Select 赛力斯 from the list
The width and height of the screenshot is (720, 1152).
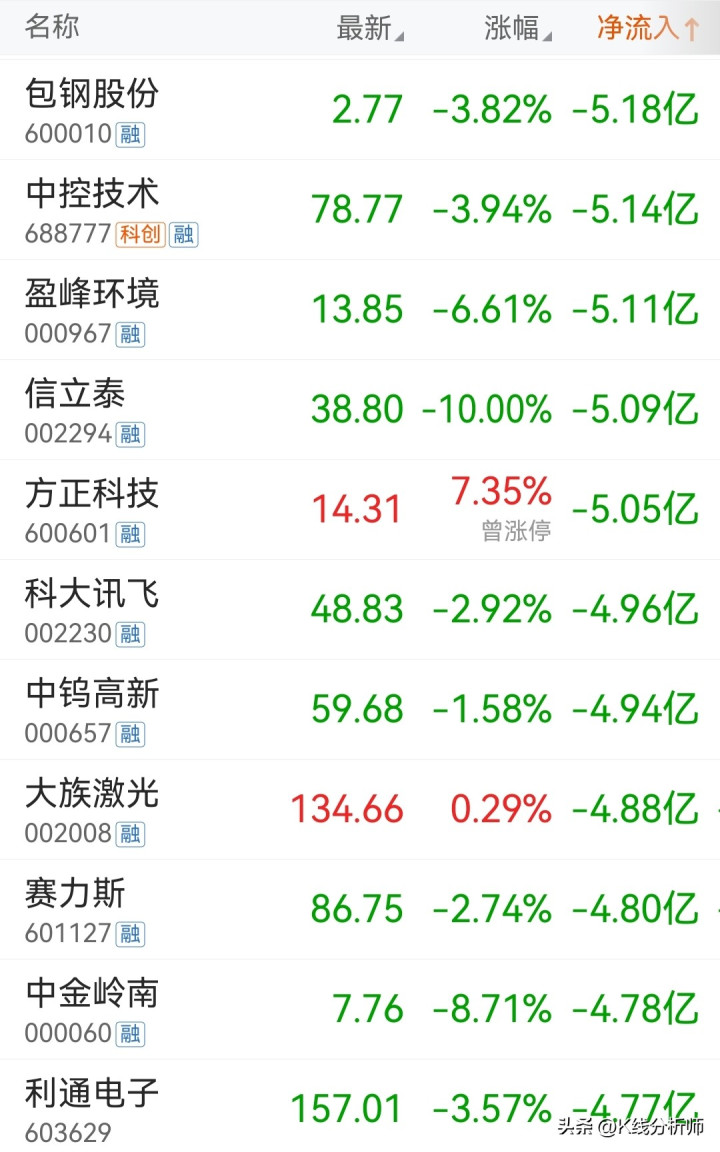pos(360,910)
